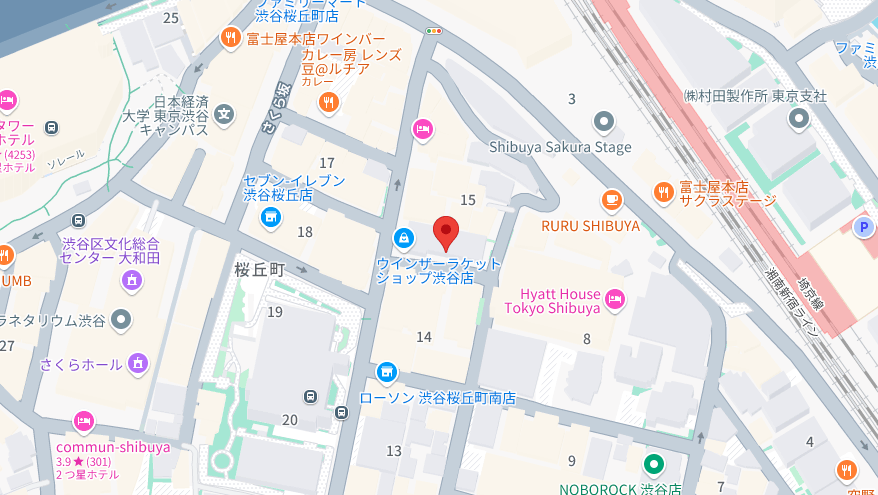This screenshot has height=495, width=878.
Task: Tap the red location pin
Action: click(446, 233)
